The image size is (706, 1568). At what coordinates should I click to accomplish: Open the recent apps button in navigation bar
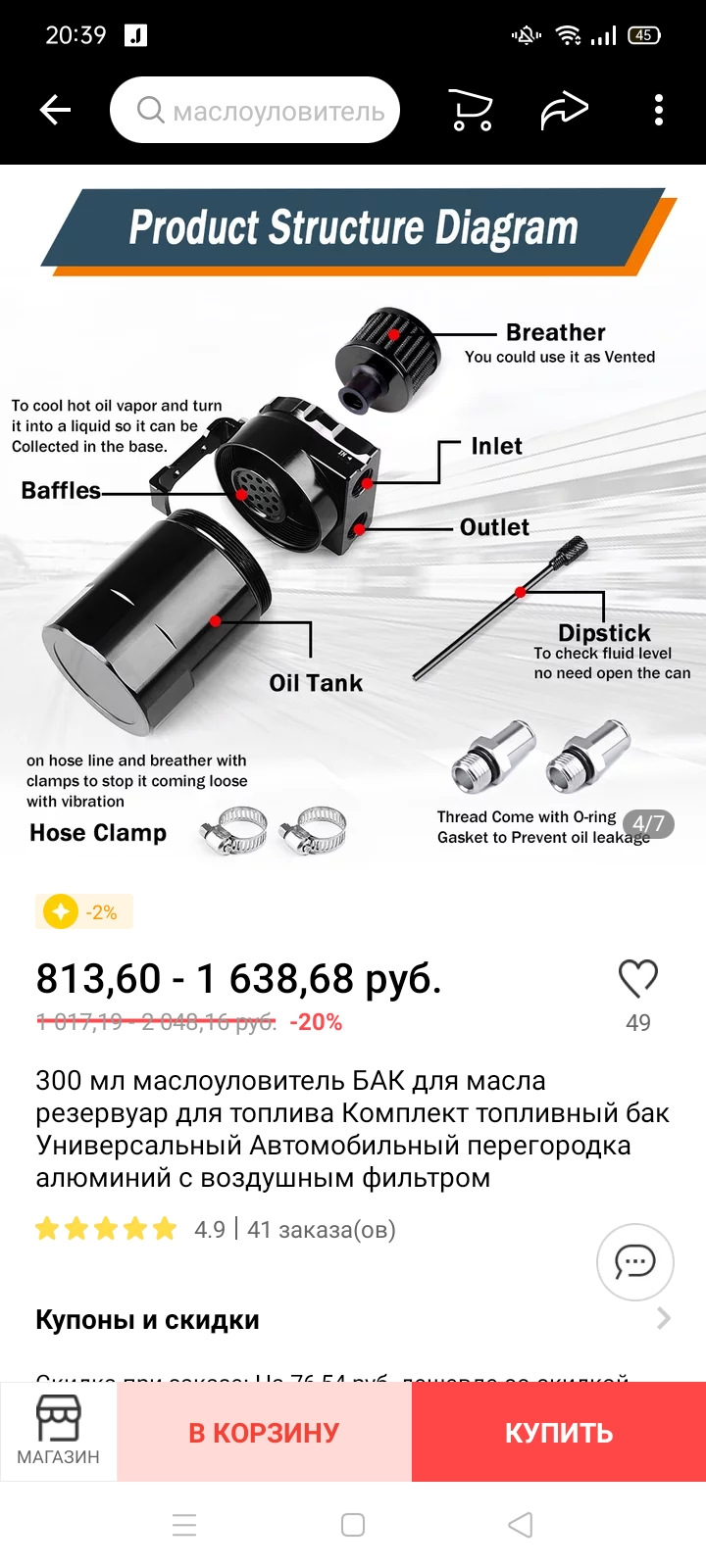coord(184,1525)
